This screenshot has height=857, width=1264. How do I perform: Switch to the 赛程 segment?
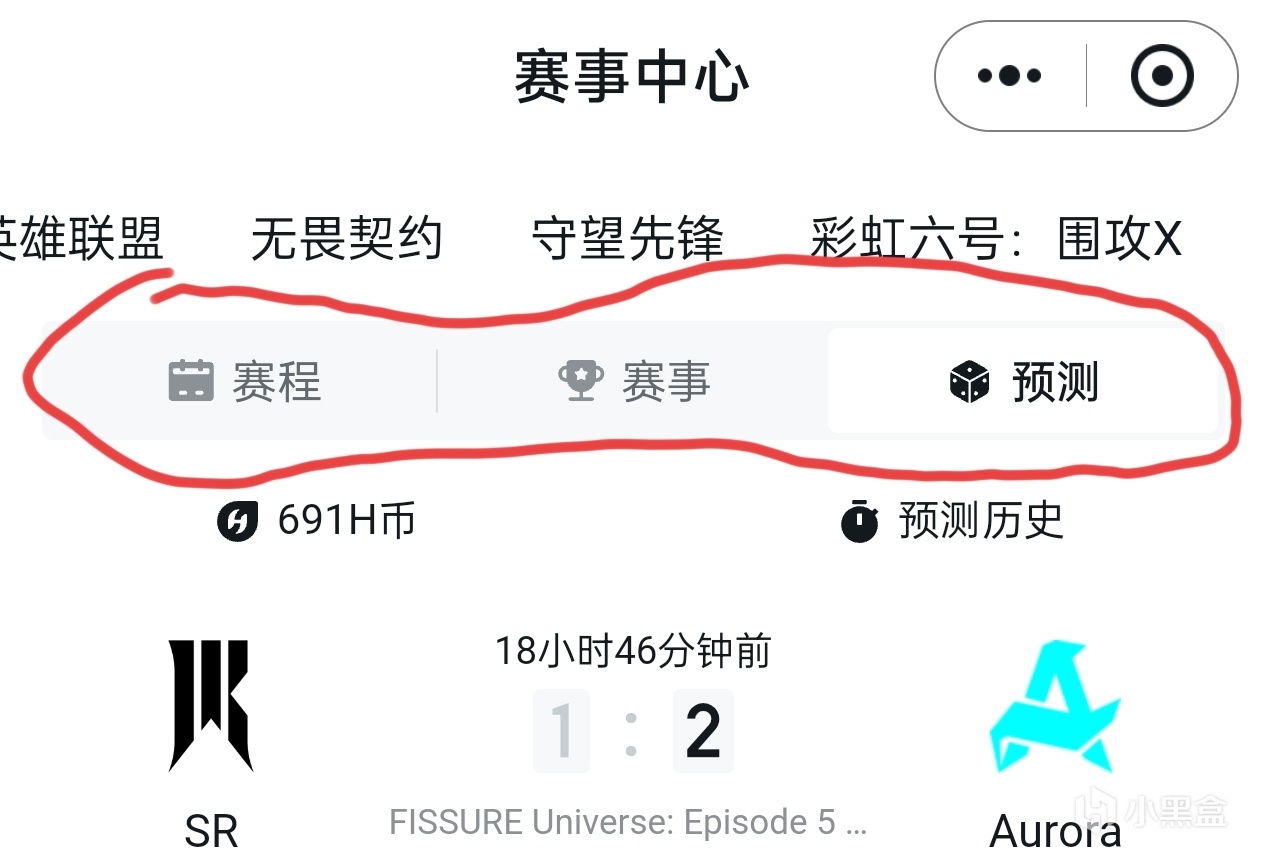(x=245, y=382)
